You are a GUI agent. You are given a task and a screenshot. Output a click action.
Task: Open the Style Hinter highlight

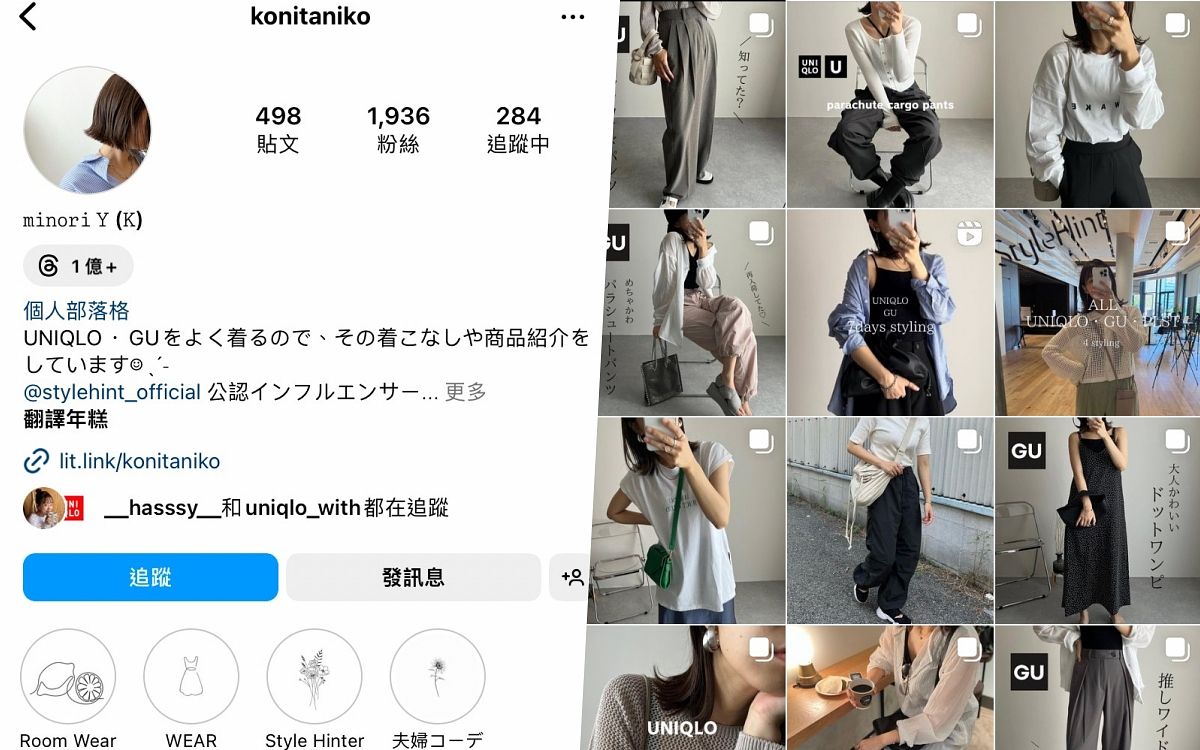pyautogui.click(x=314, y=676)
